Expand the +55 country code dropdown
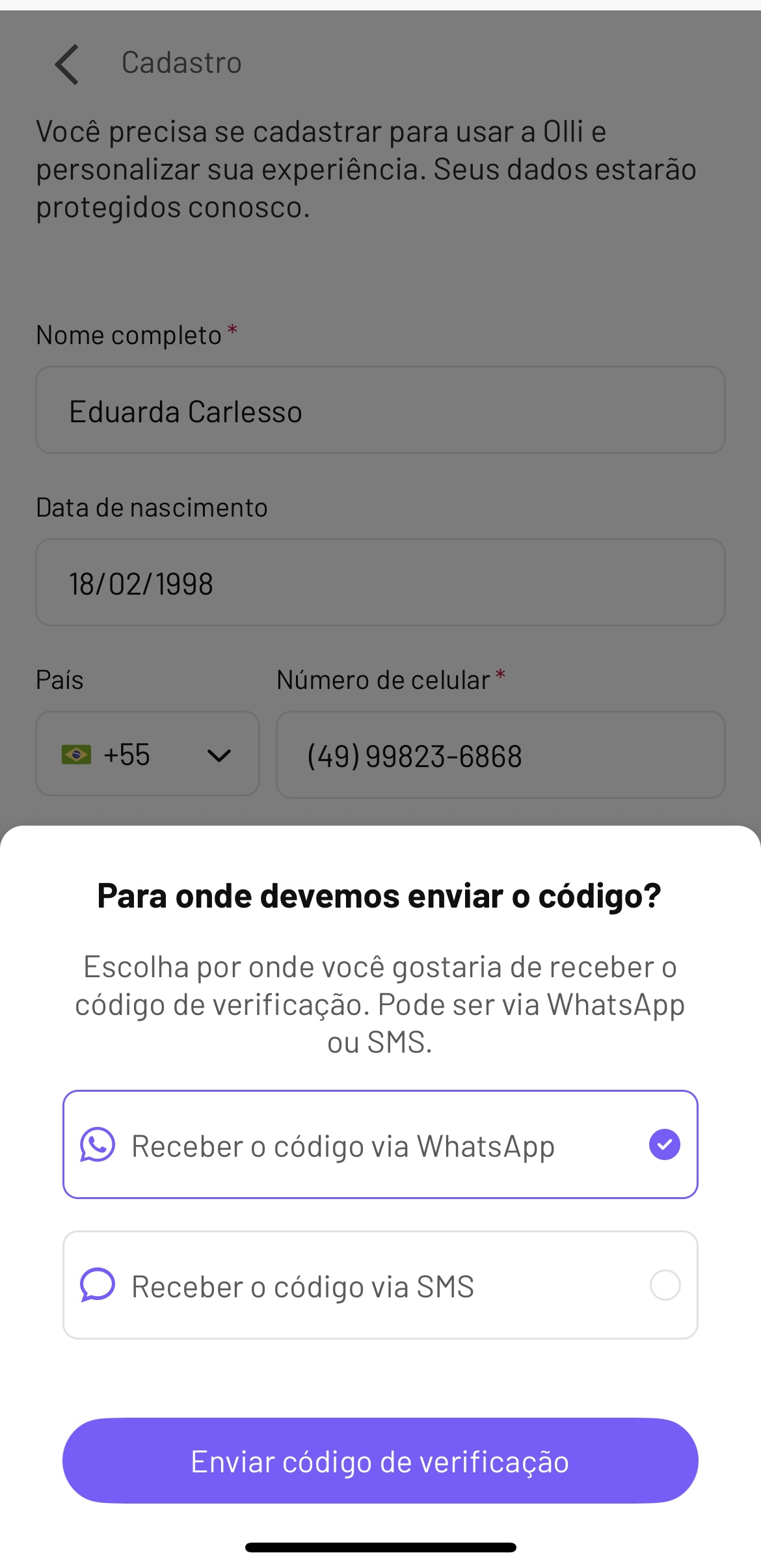This screenshot has height=1568, width=761. 148,753
